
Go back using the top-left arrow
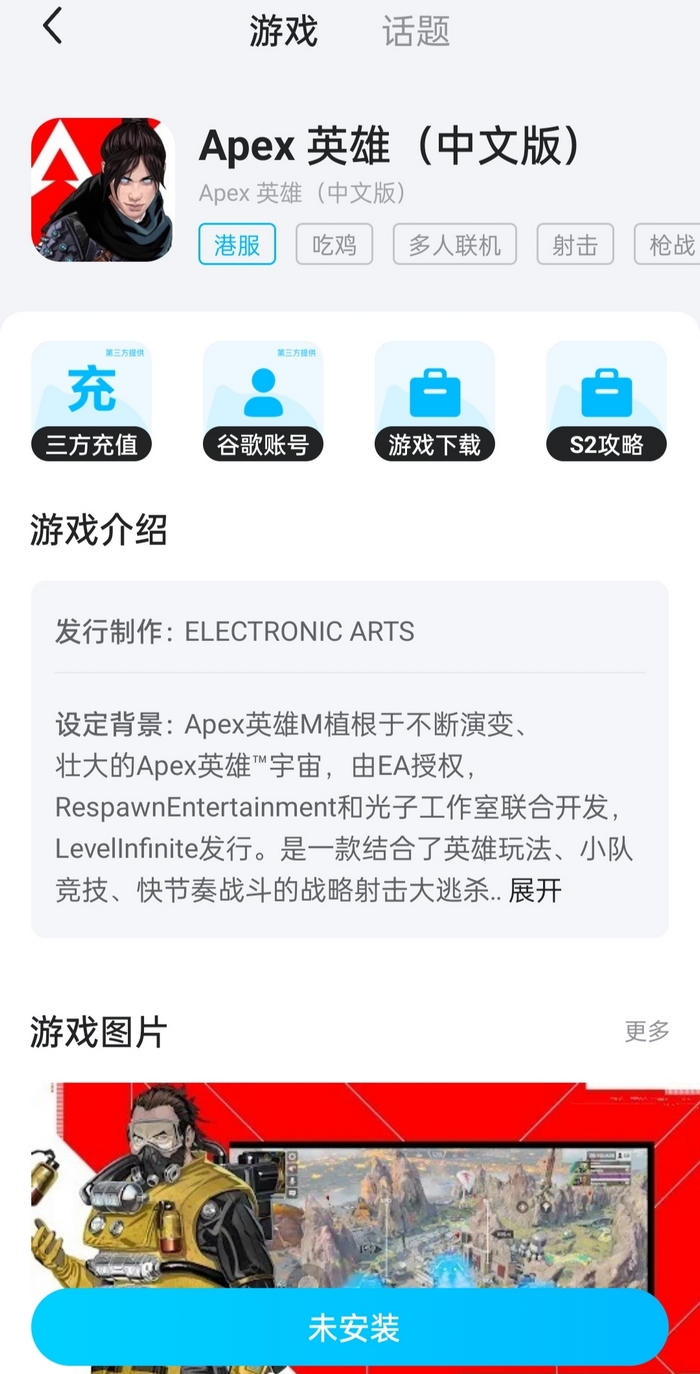pos(53,27)
